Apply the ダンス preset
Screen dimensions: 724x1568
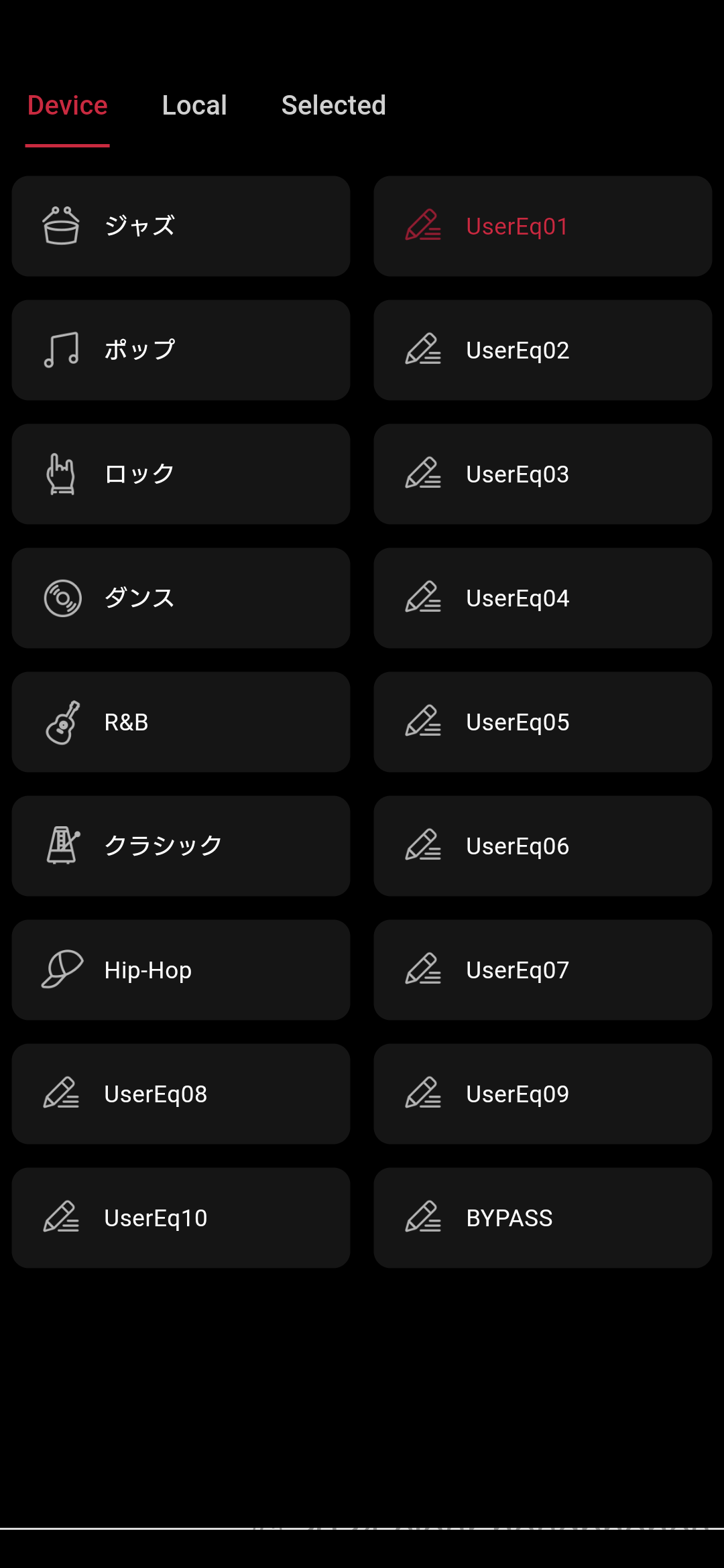pyautogui.click(x=180, y=598)
